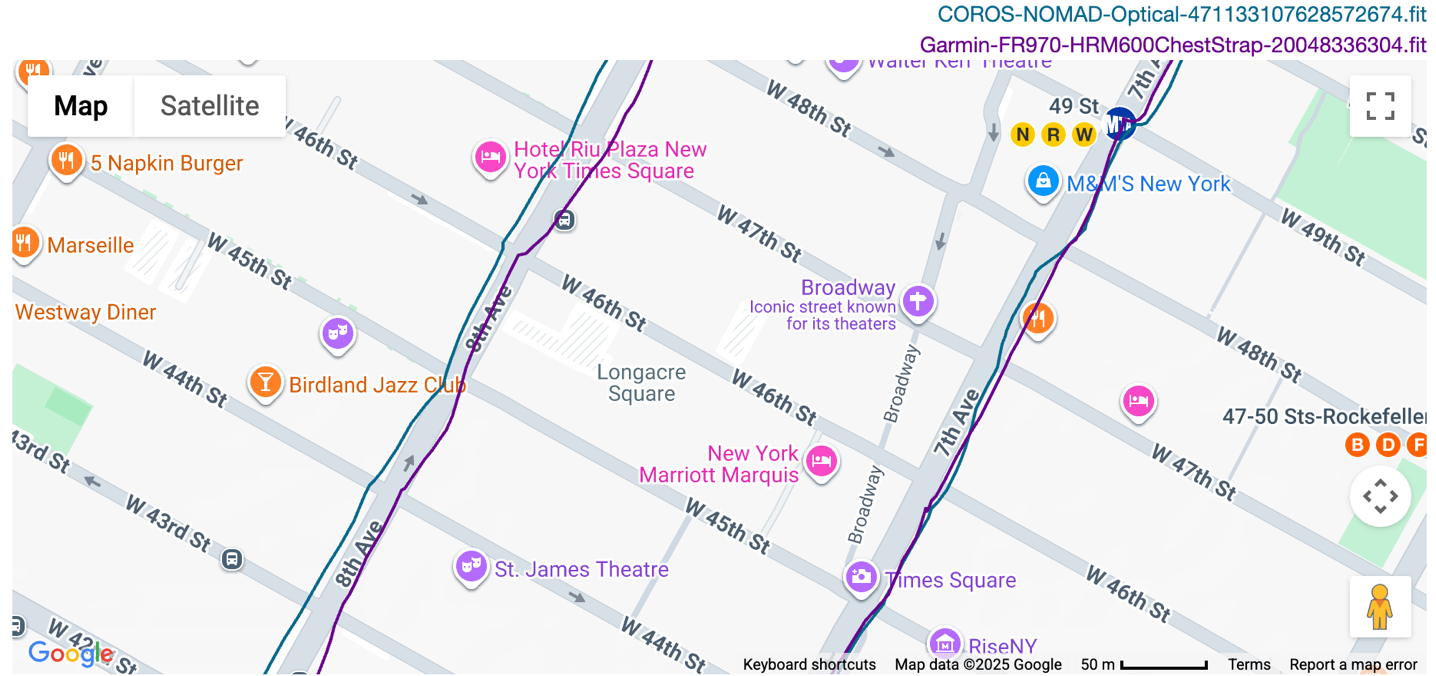Open St. James Theatre marker
The image size is (1436, 676).
(x=470, y=566)
